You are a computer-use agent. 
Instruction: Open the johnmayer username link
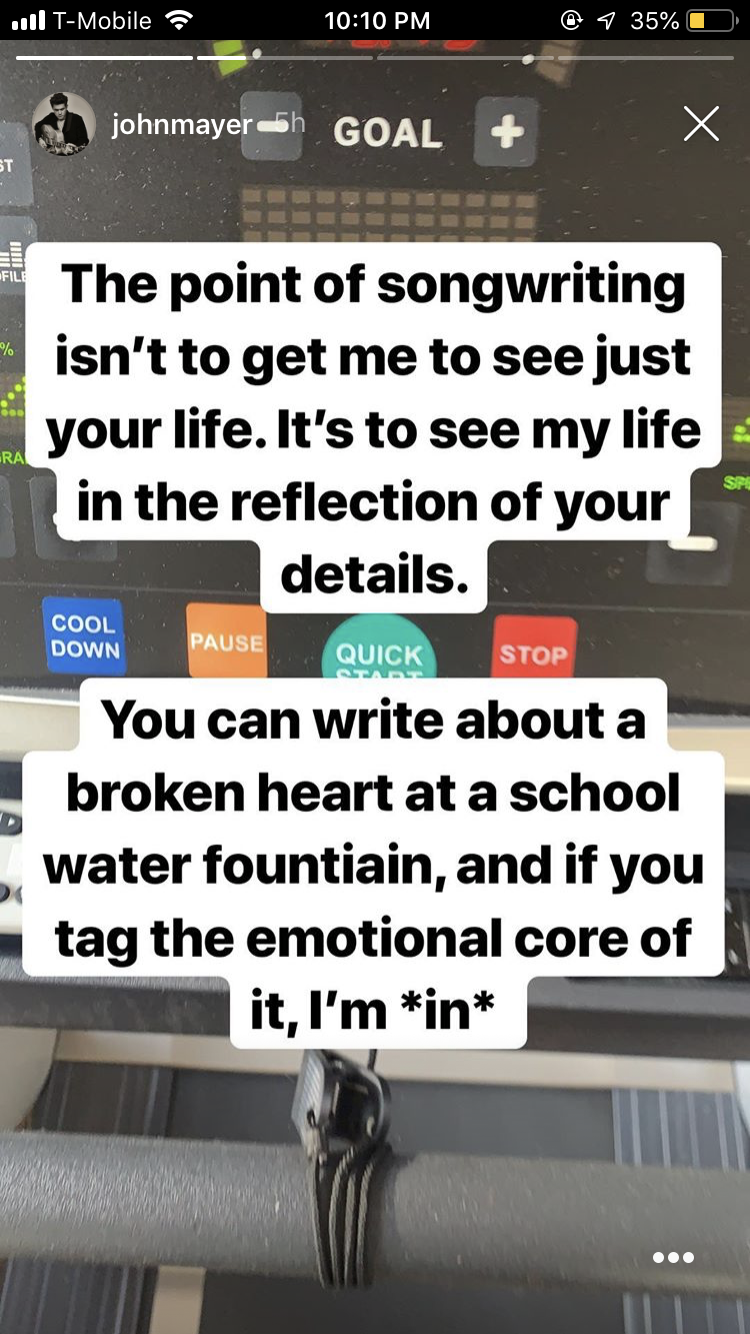click(x=181, y=125)
